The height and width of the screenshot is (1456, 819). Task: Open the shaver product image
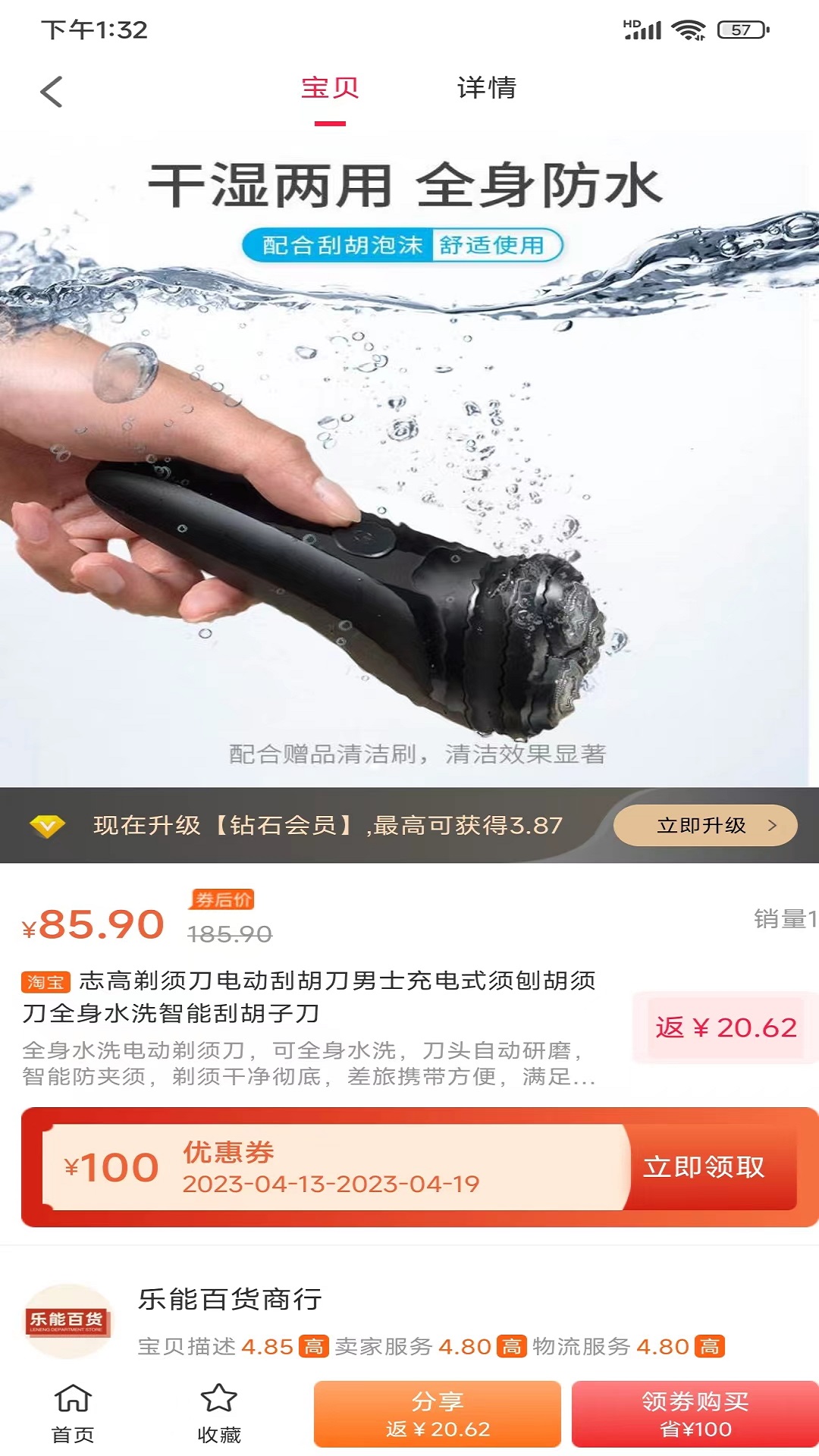click(x=409, y=485)
